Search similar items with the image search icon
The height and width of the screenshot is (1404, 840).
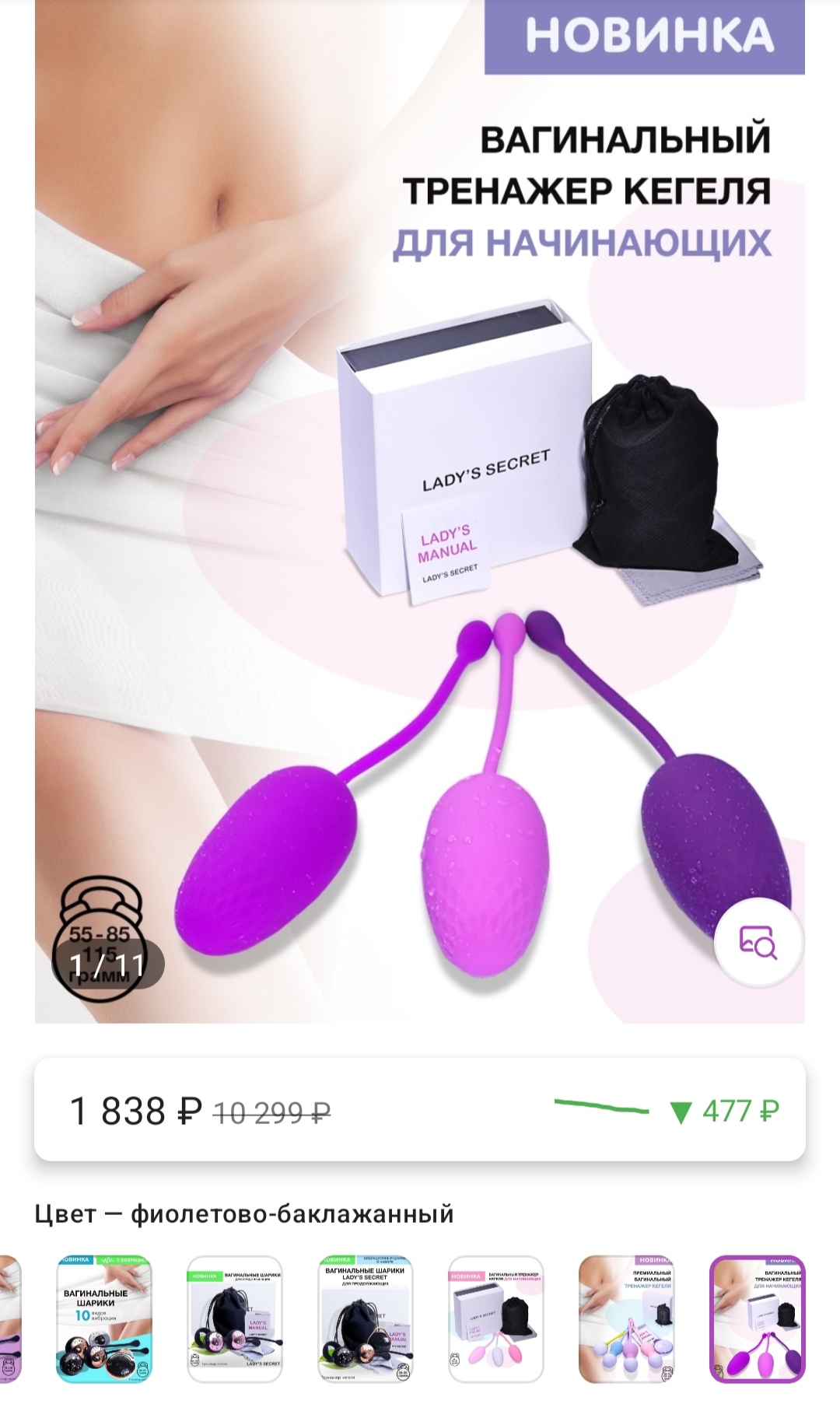pyautogui.click(x=758, y=942)
